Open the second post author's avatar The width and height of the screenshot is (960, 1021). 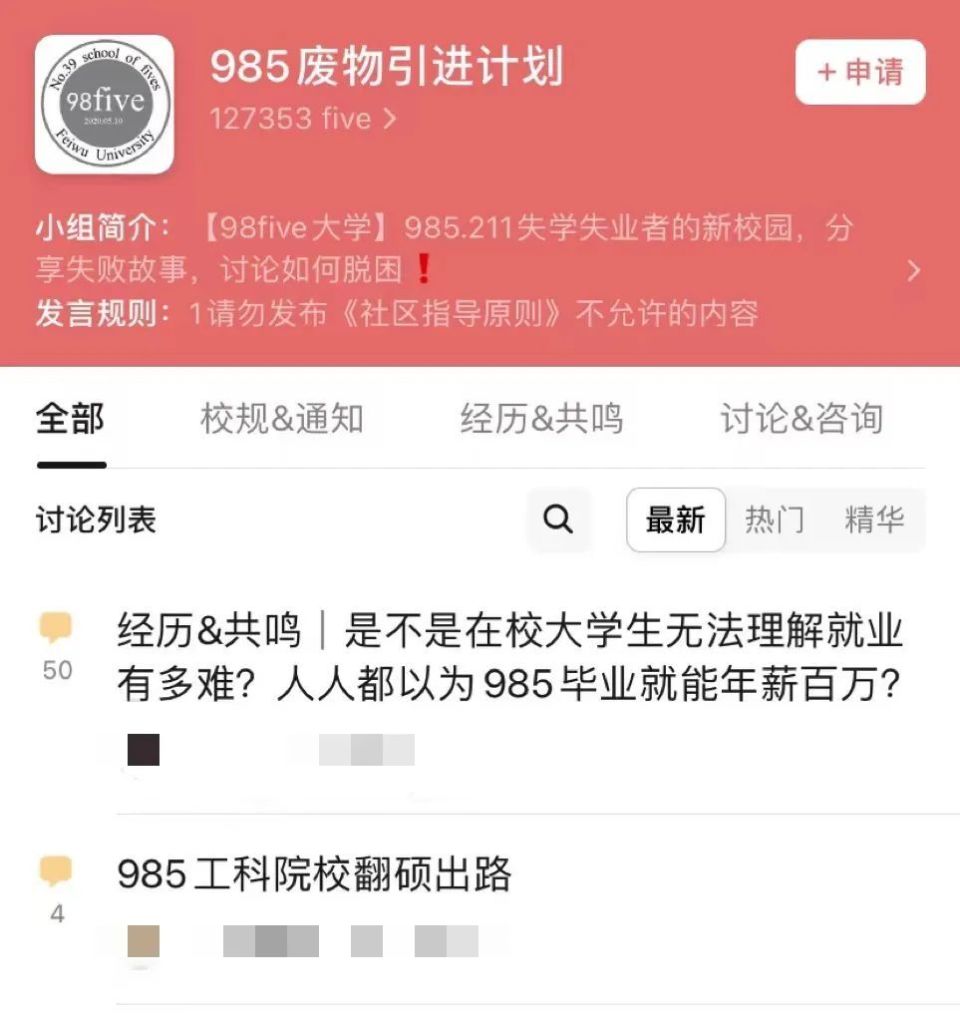[x=143, y=938]
